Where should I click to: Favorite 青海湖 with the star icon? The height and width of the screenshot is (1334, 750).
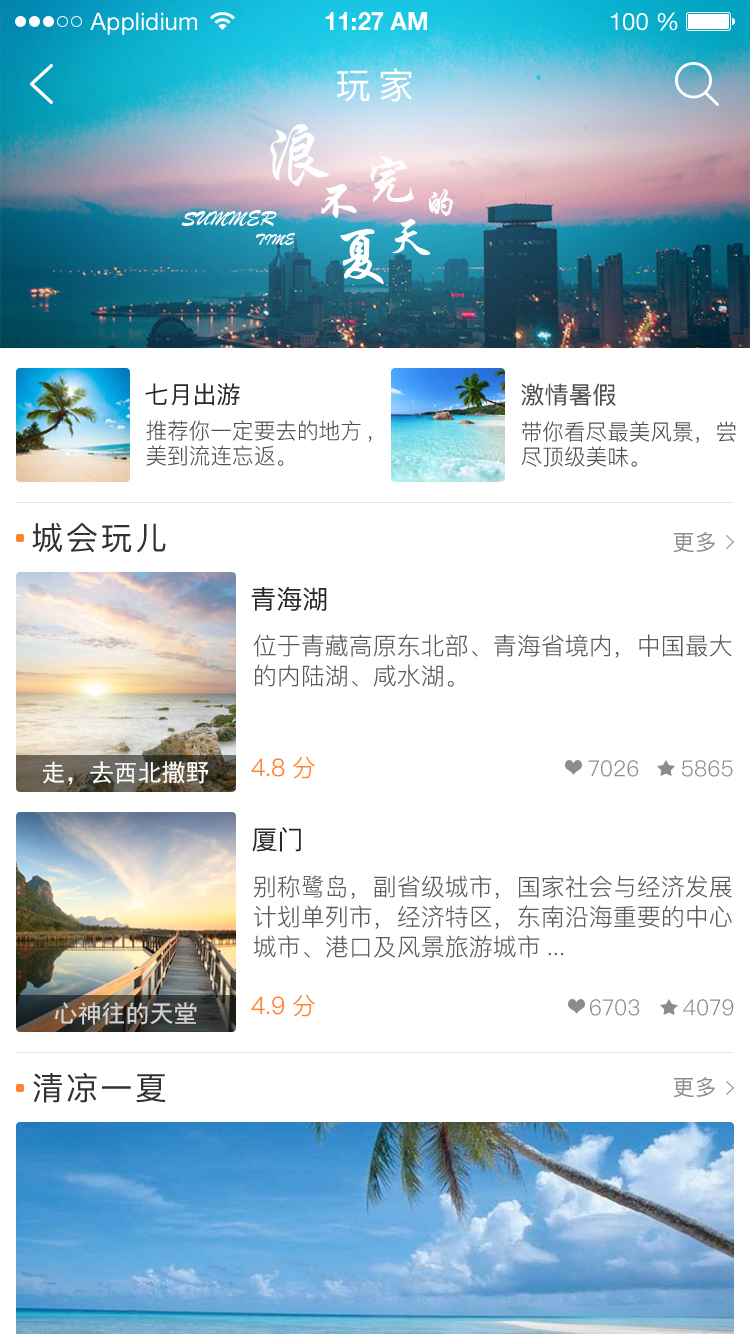(666, 769)
